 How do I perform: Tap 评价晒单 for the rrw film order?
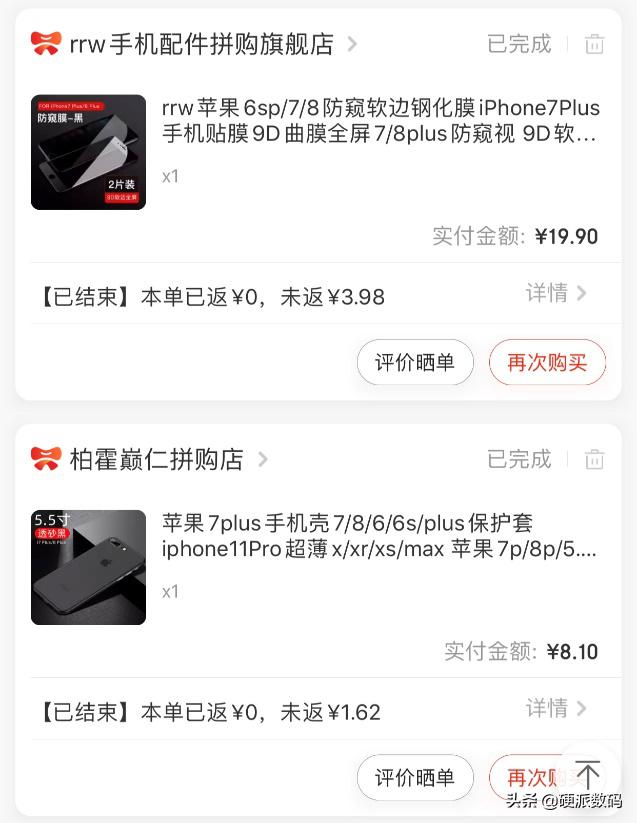[x=415, y=362]
